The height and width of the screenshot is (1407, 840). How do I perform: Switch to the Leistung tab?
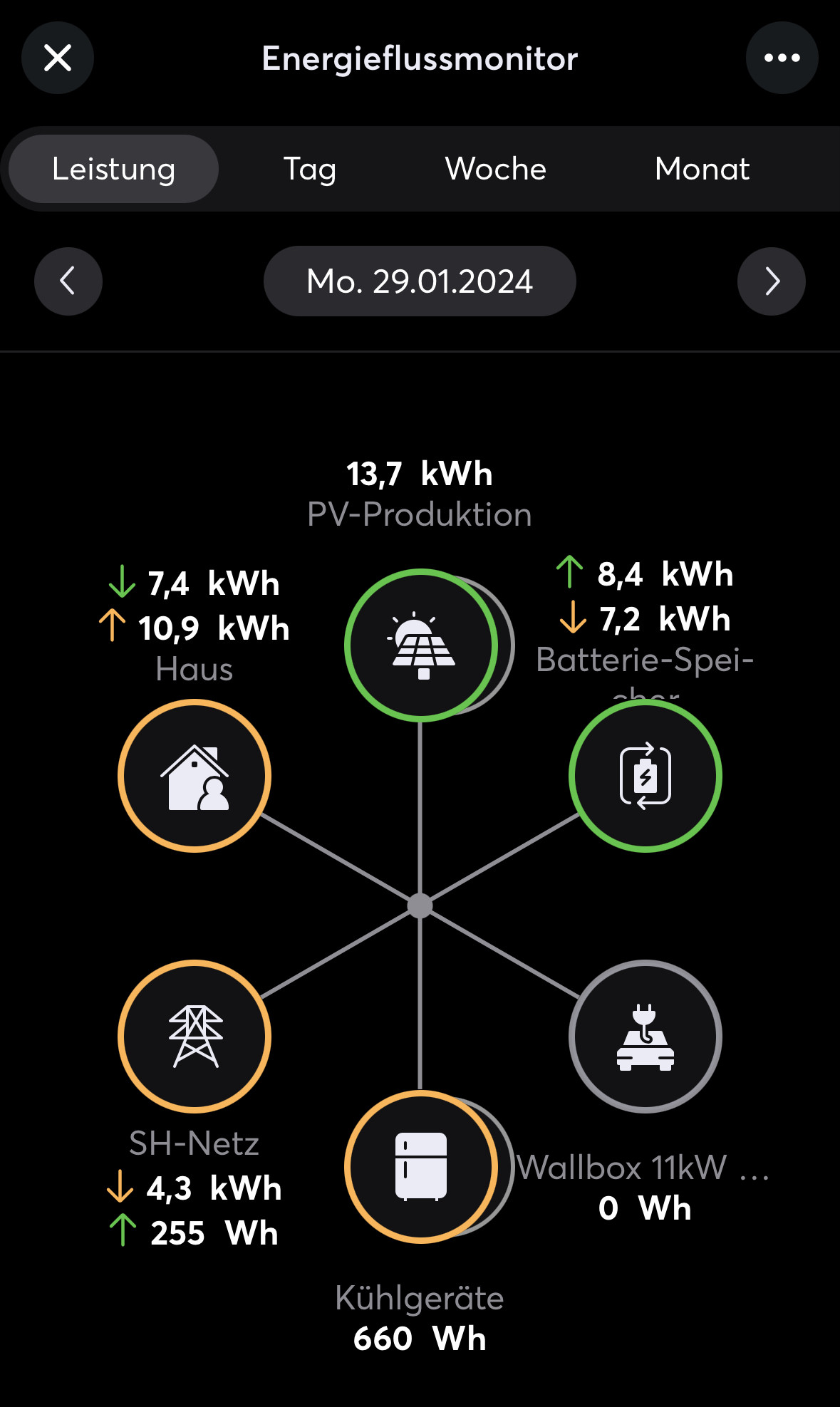pyautogui.click(x=113, y=169)
